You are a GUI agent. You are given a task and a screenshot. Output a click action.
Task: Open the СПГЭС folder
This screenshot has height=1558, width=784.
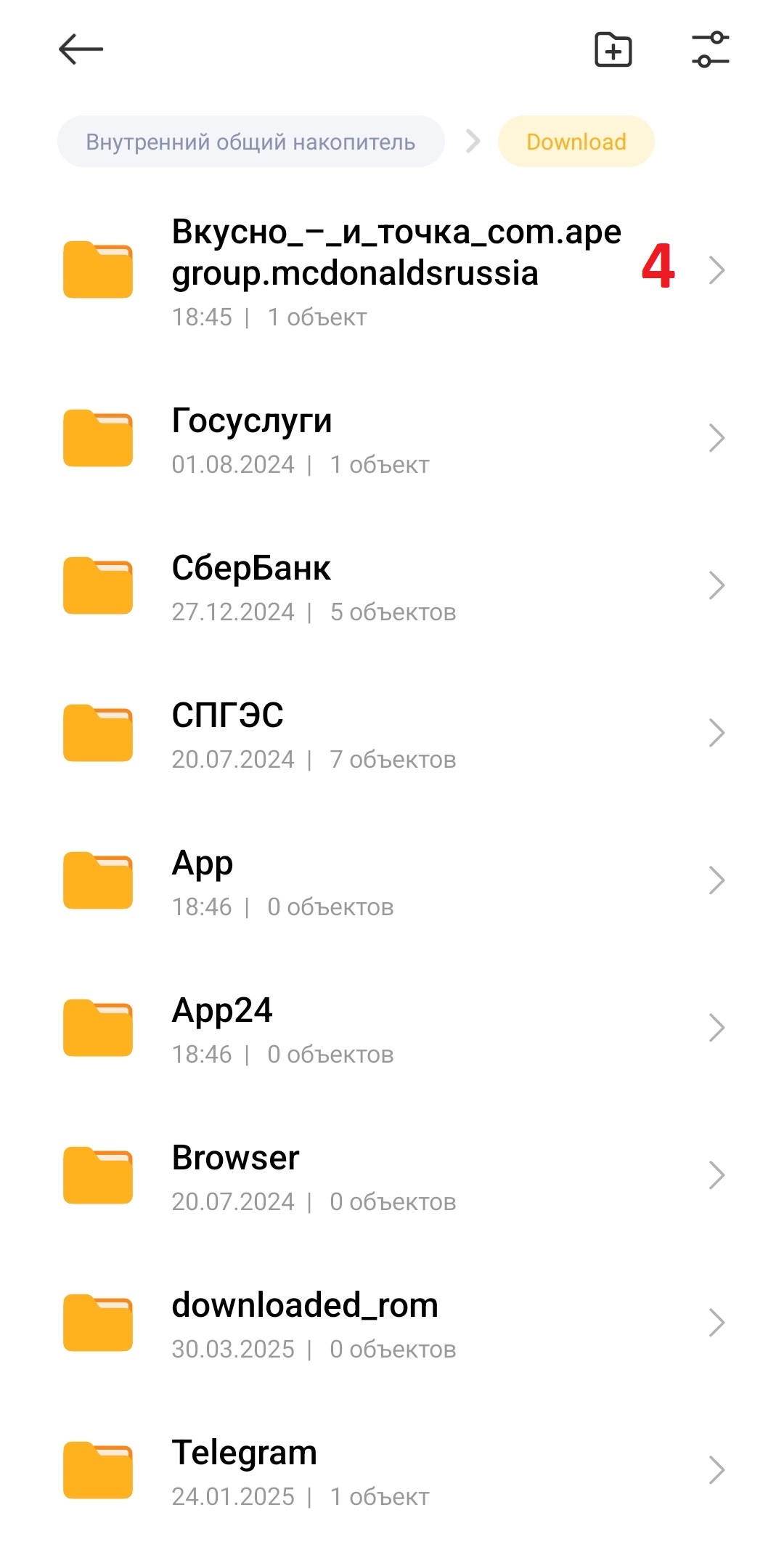click(x=392, y=734)
